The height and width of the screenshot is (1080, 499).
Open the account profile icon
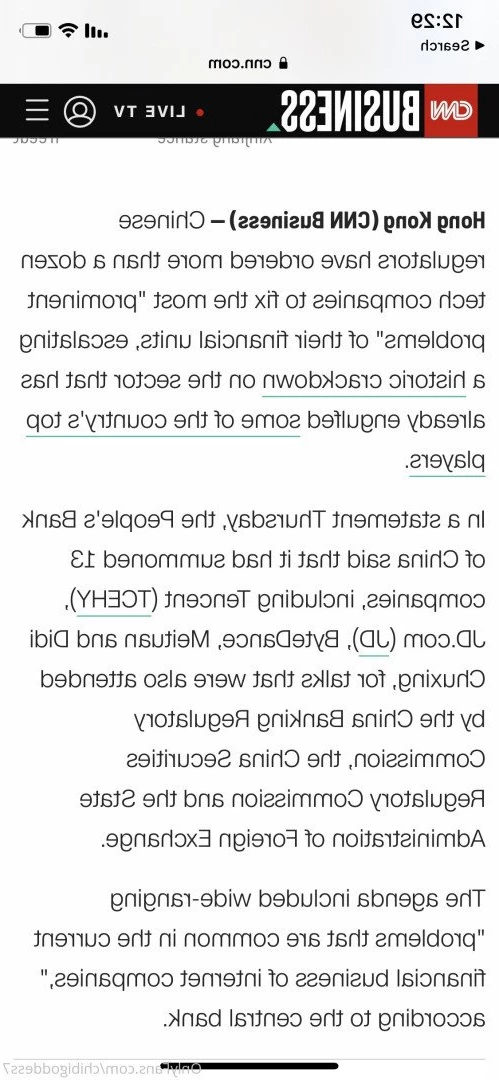coord(80,111)
